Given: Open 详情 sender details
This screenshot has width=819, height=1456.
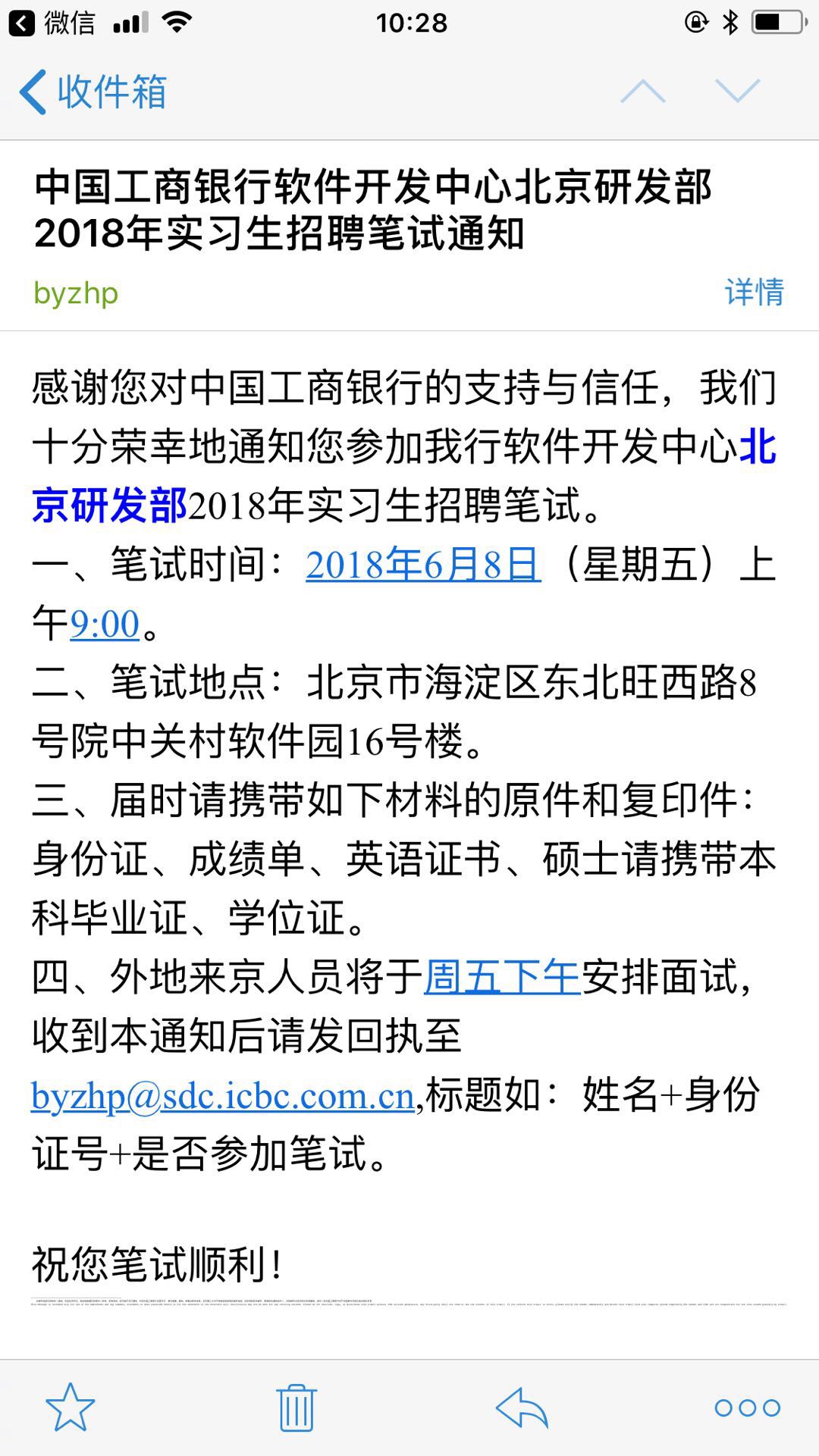Looking at the screenshot, I should (x=754, y=293).
